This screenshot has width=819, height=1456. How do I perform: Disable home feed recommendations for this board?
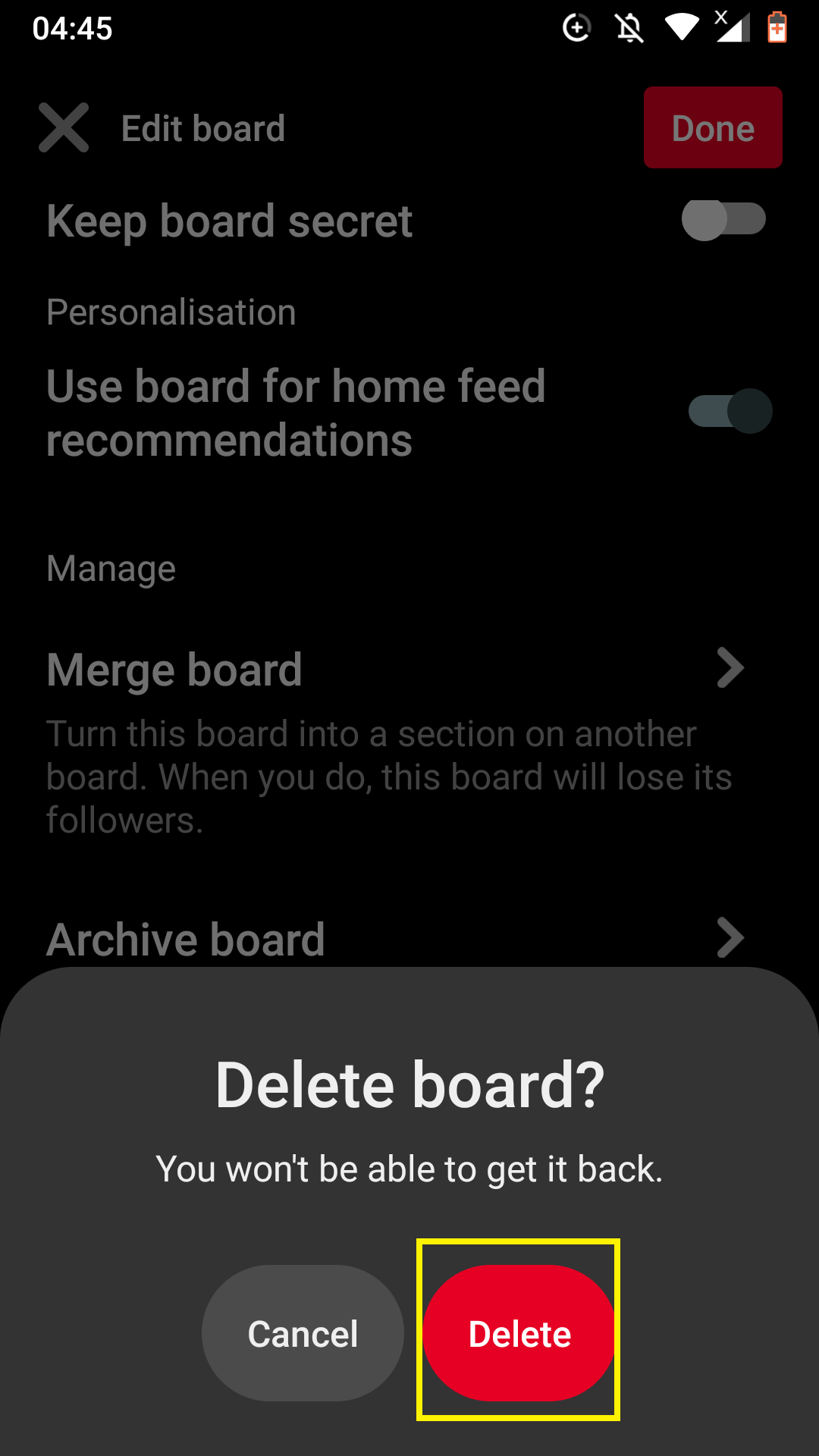[730, 411]
